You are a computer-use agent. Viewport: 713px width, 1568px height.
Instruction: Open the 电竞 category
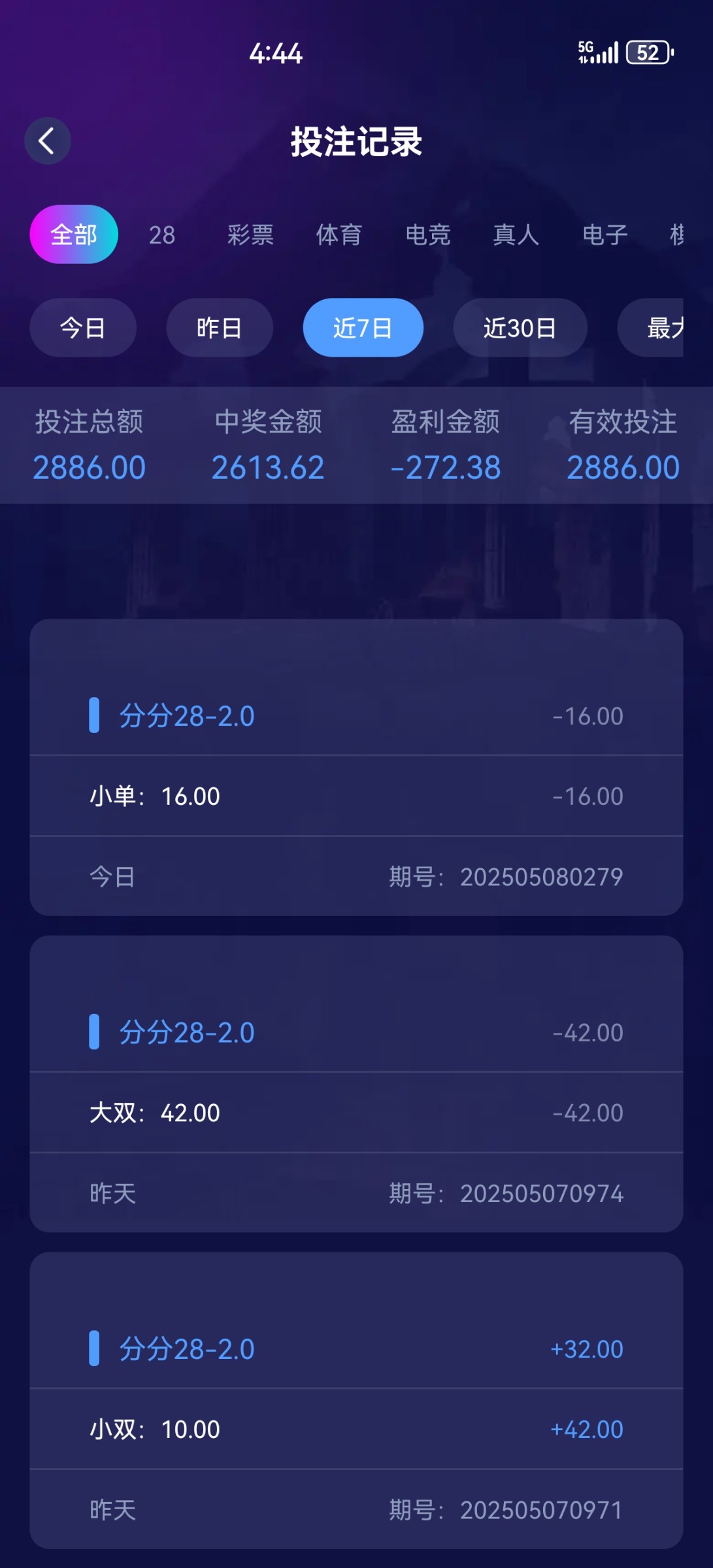[x=427, y=235]
